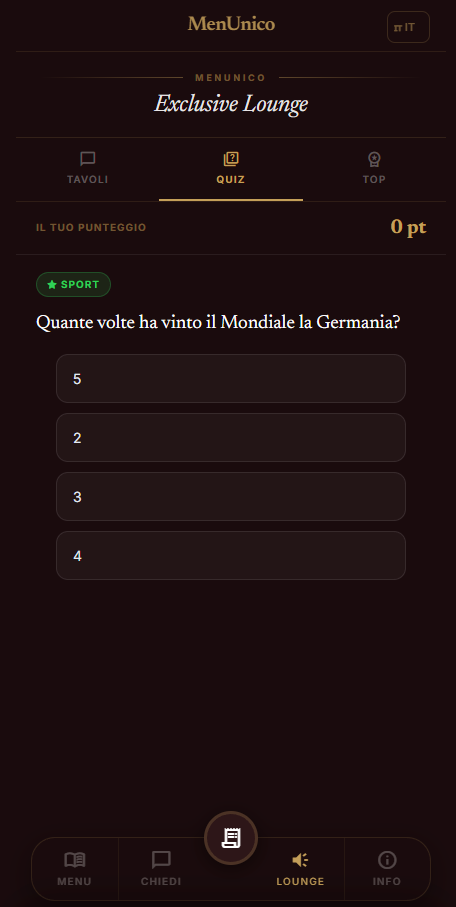Choose answer 5

[231, 378]
